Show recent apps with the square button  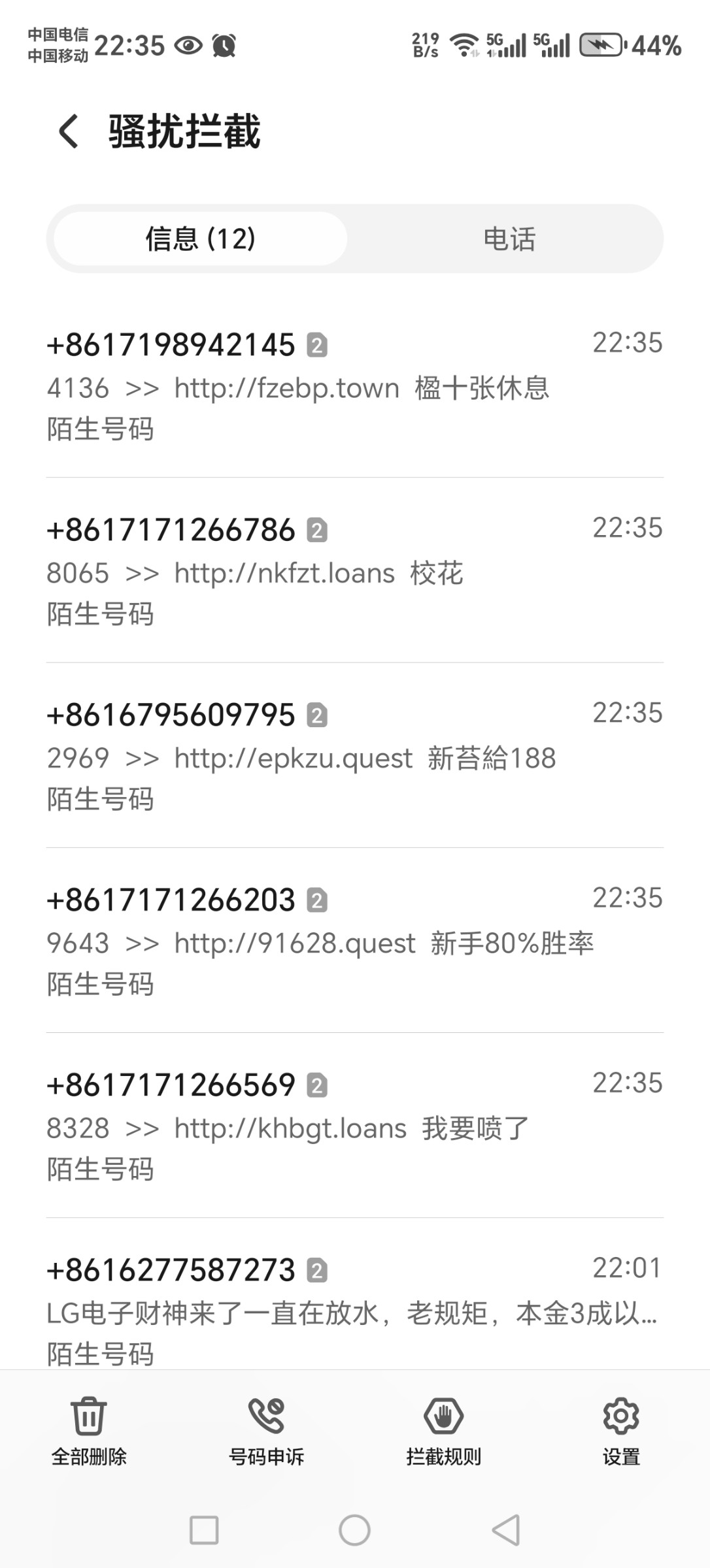[x=204, y=1530]
